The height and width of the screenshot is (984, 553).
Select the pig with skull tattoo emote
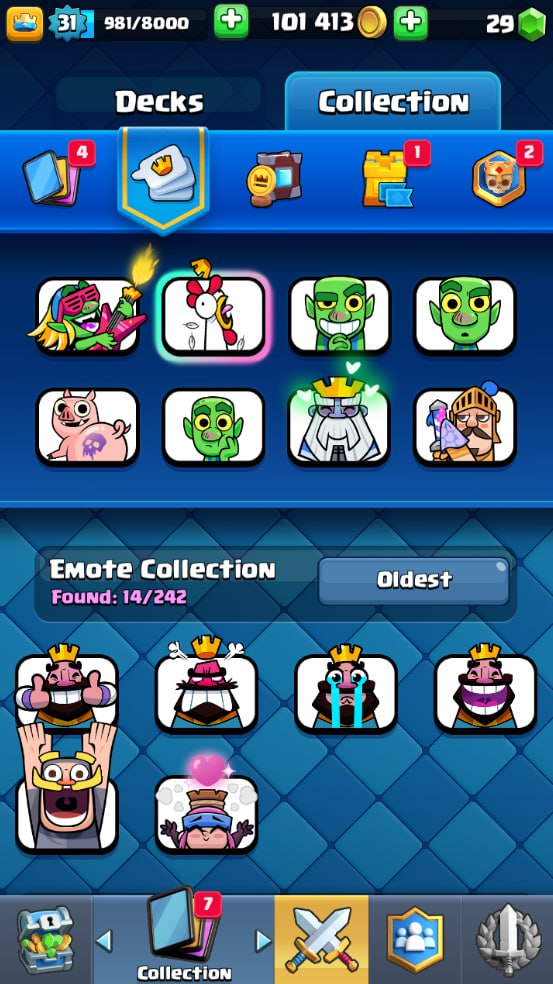coord(87,426)
